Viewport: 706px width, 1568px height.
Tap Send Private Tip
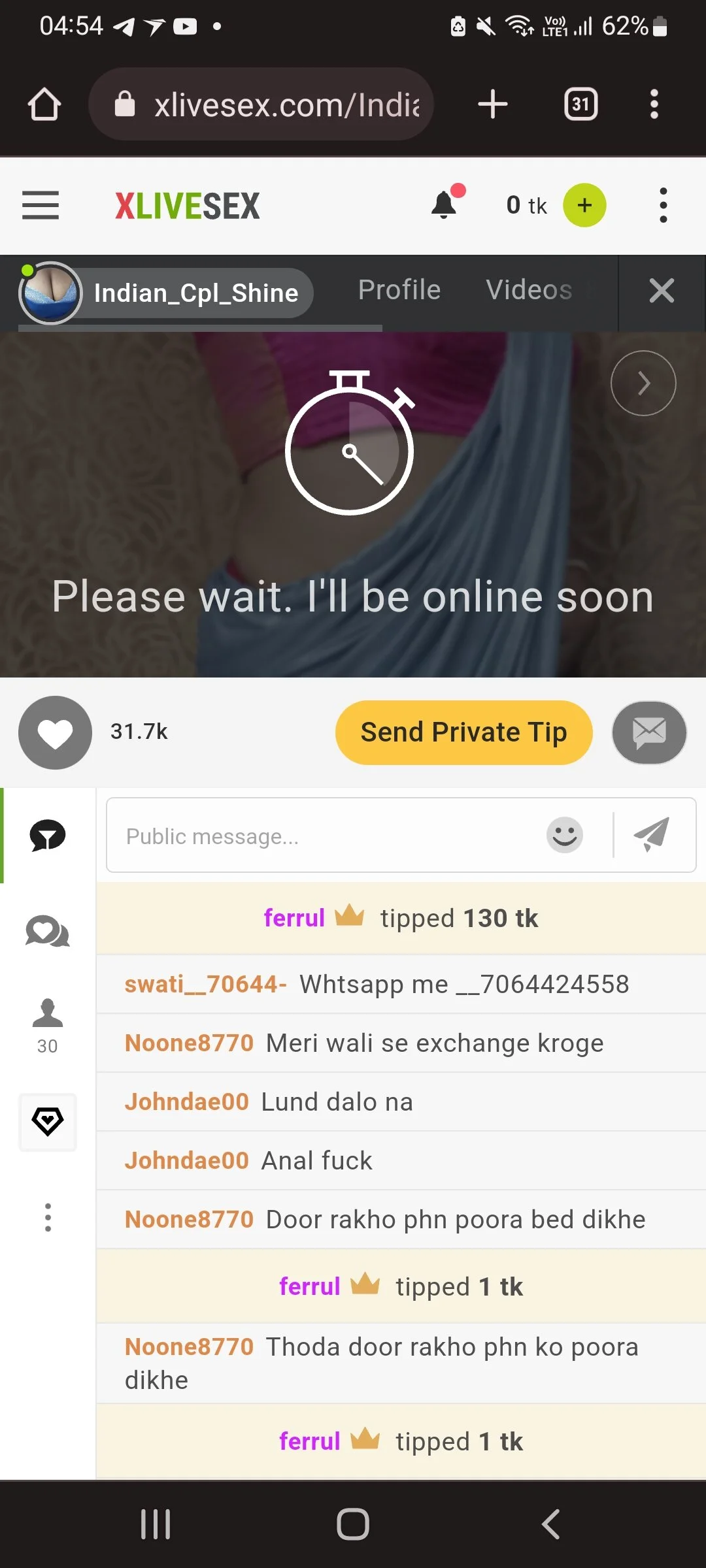(x=463, y=732)
